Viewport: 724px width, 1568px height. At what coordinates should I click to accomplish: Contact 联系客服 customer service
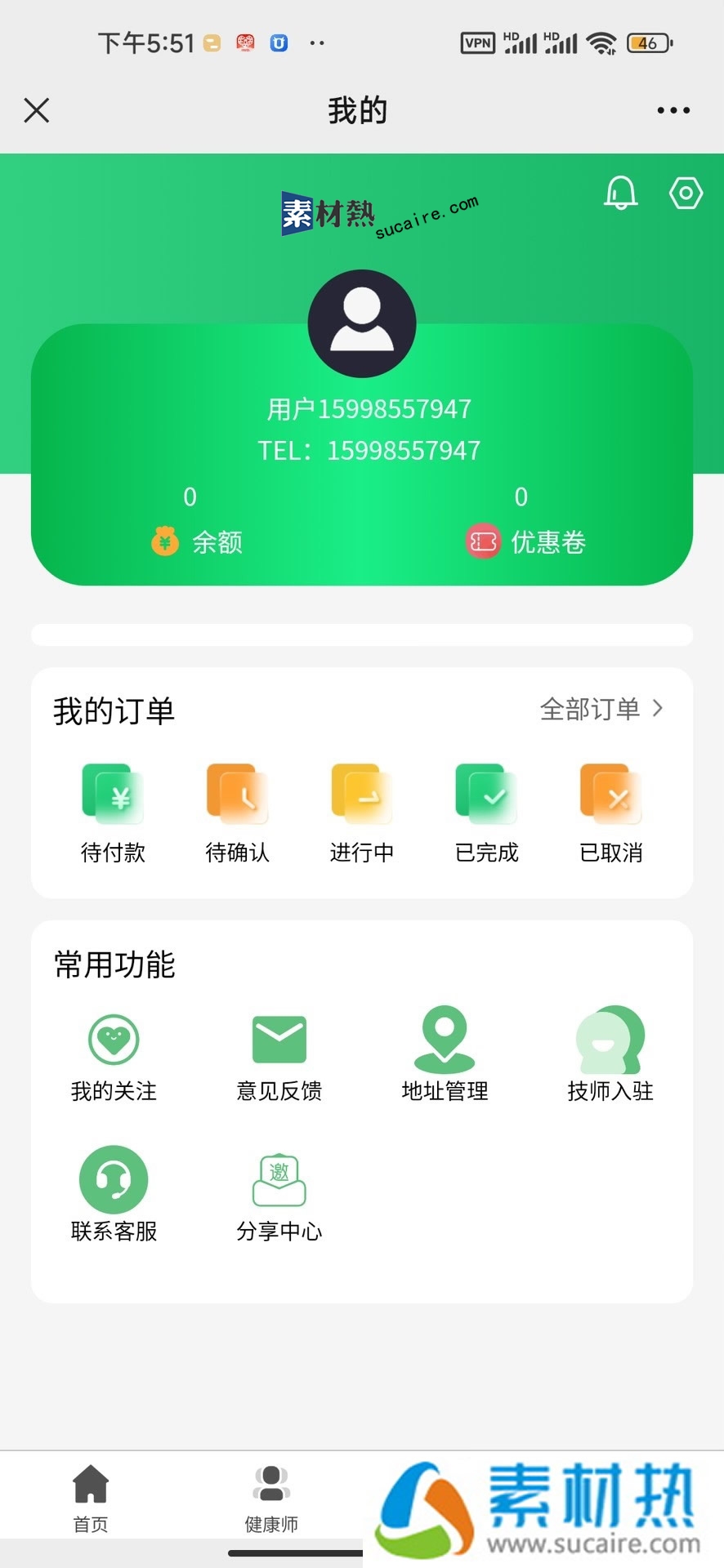114,1195
